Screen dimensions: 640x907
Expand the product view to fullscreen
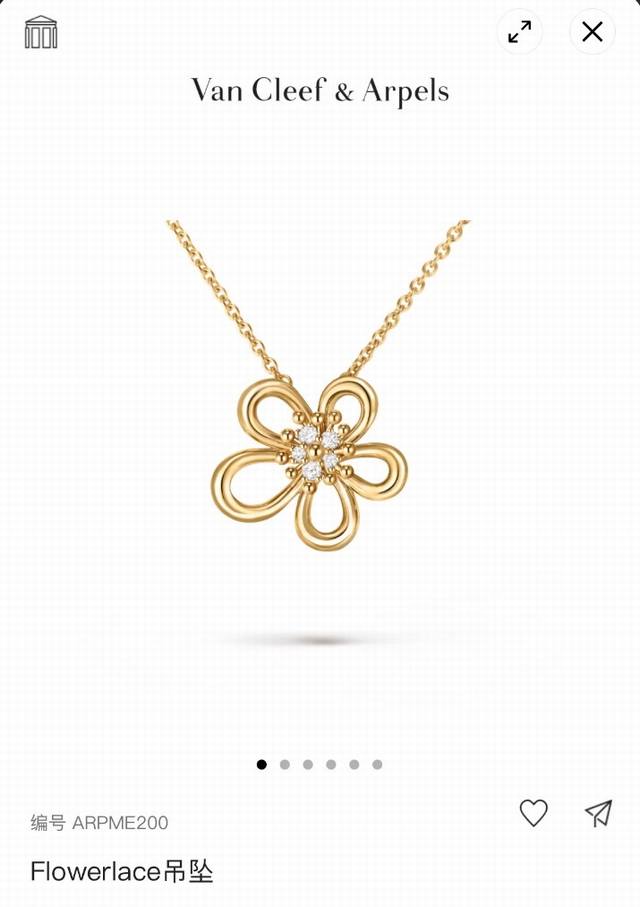[x=520, y=32]
